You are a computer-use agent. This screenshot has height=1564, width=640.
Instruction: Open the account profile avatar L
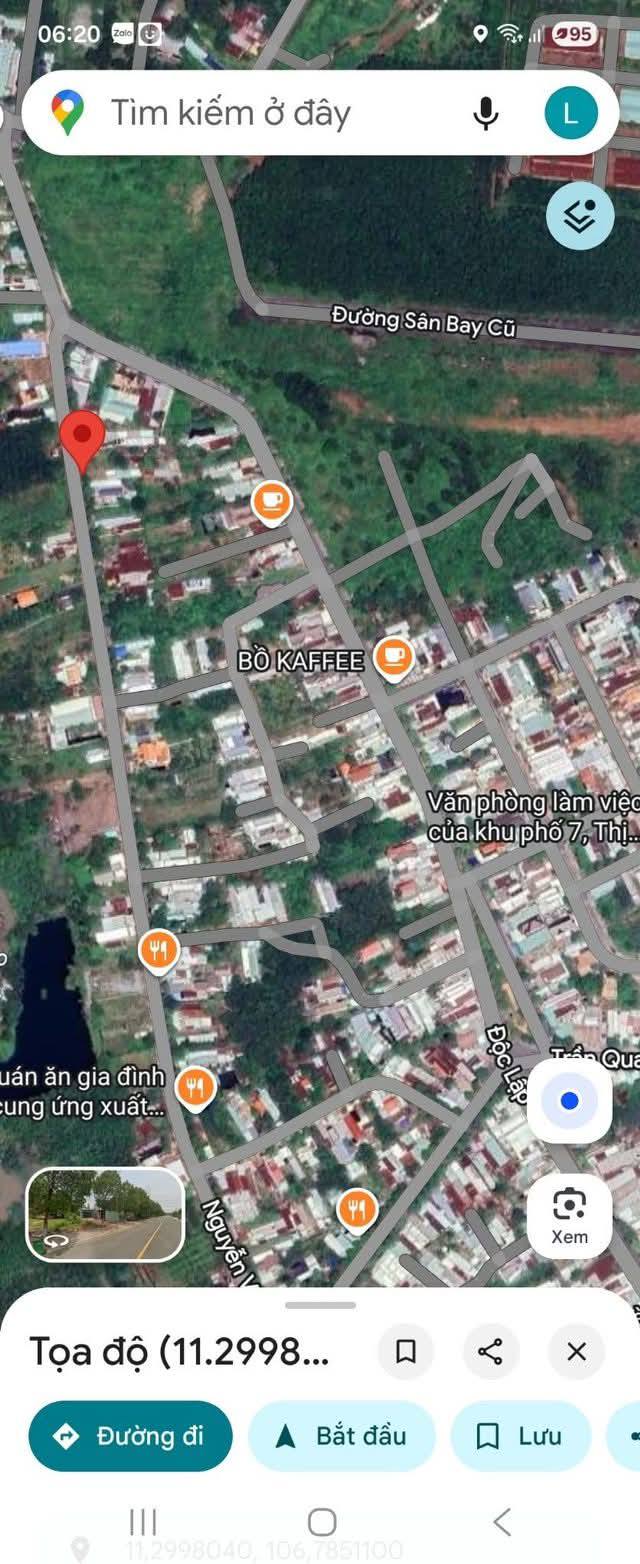571,114
